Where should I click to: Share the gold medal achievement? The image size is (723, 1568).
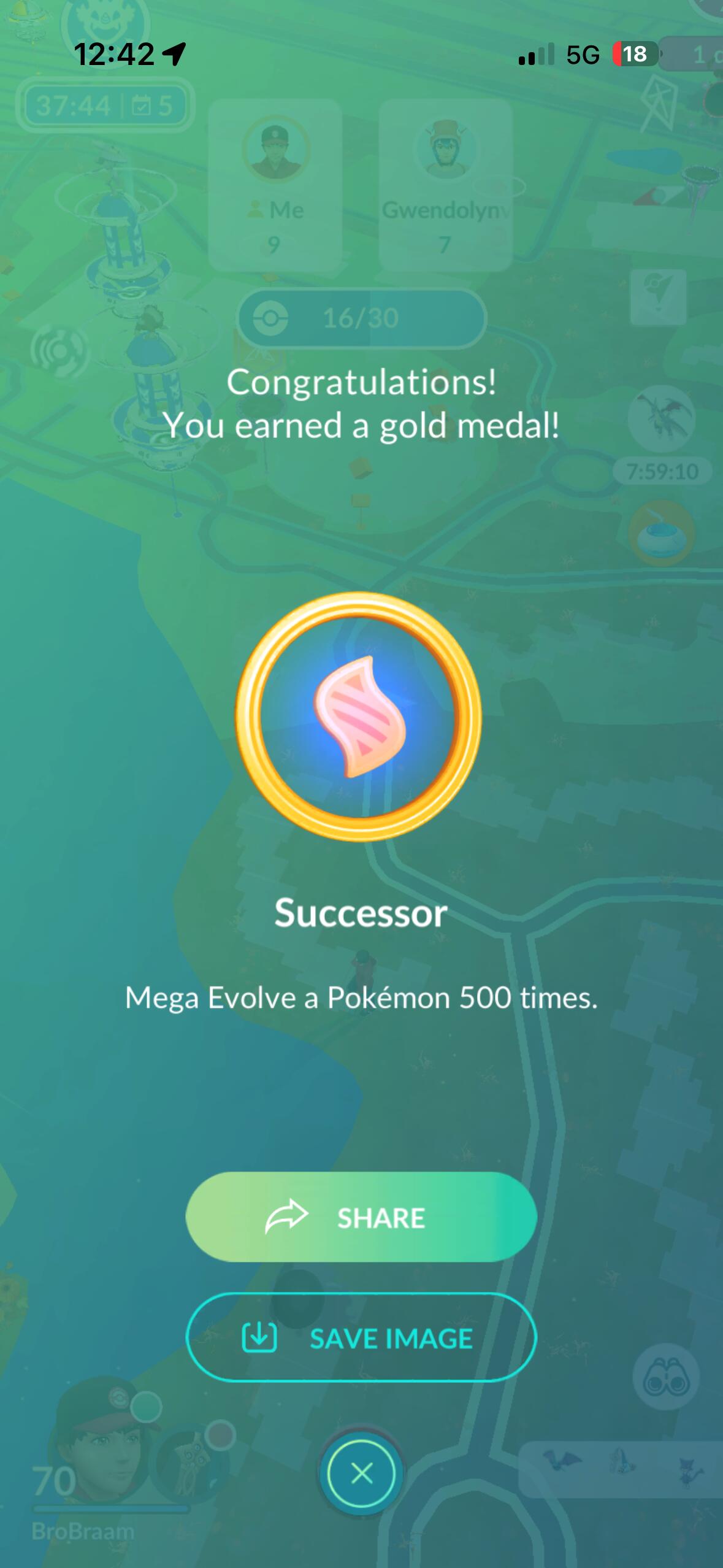coord(361,1217)
